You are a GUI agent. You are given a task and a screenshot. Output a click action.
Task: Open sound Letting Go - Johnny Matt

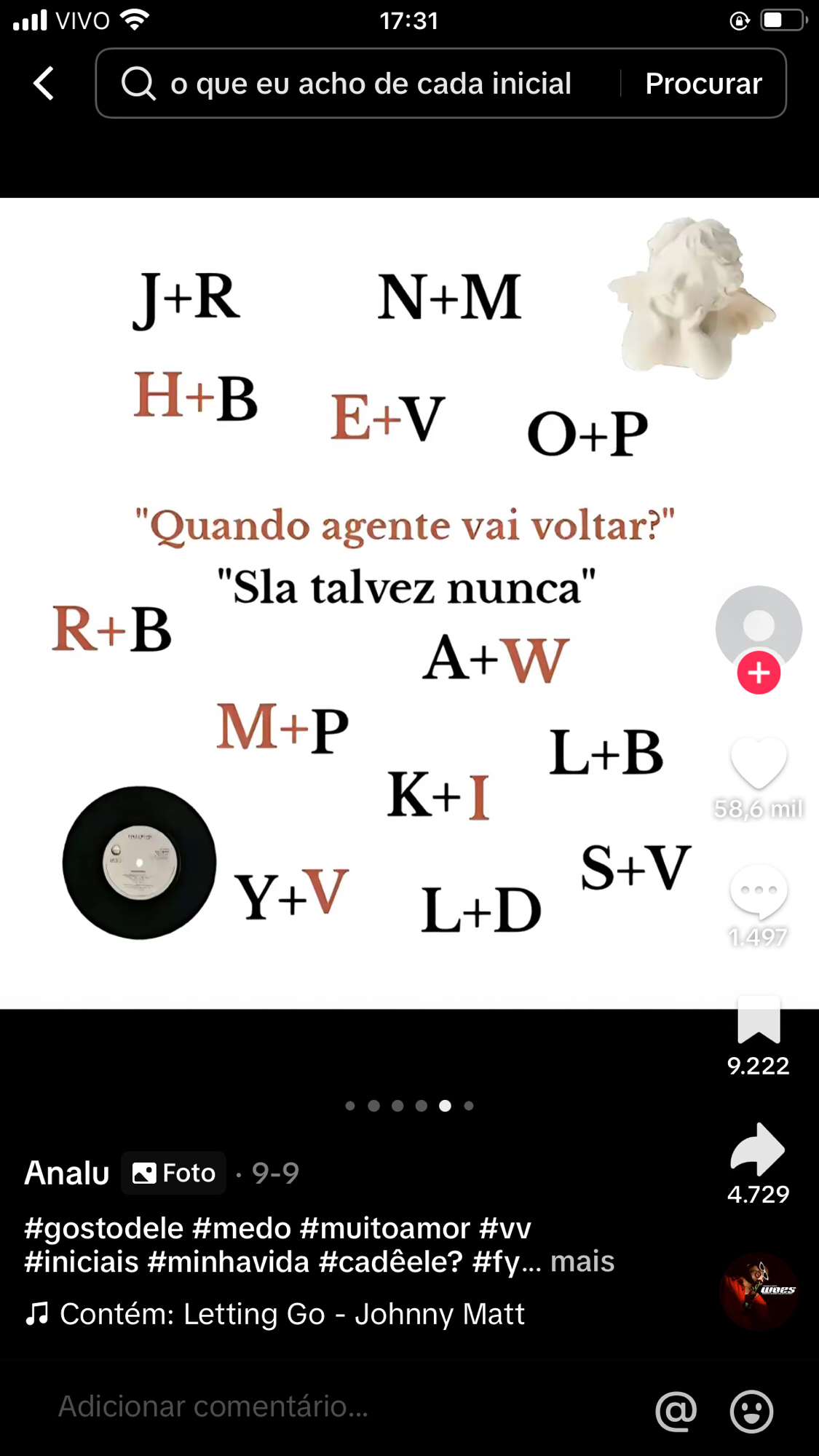(291, 1314)
